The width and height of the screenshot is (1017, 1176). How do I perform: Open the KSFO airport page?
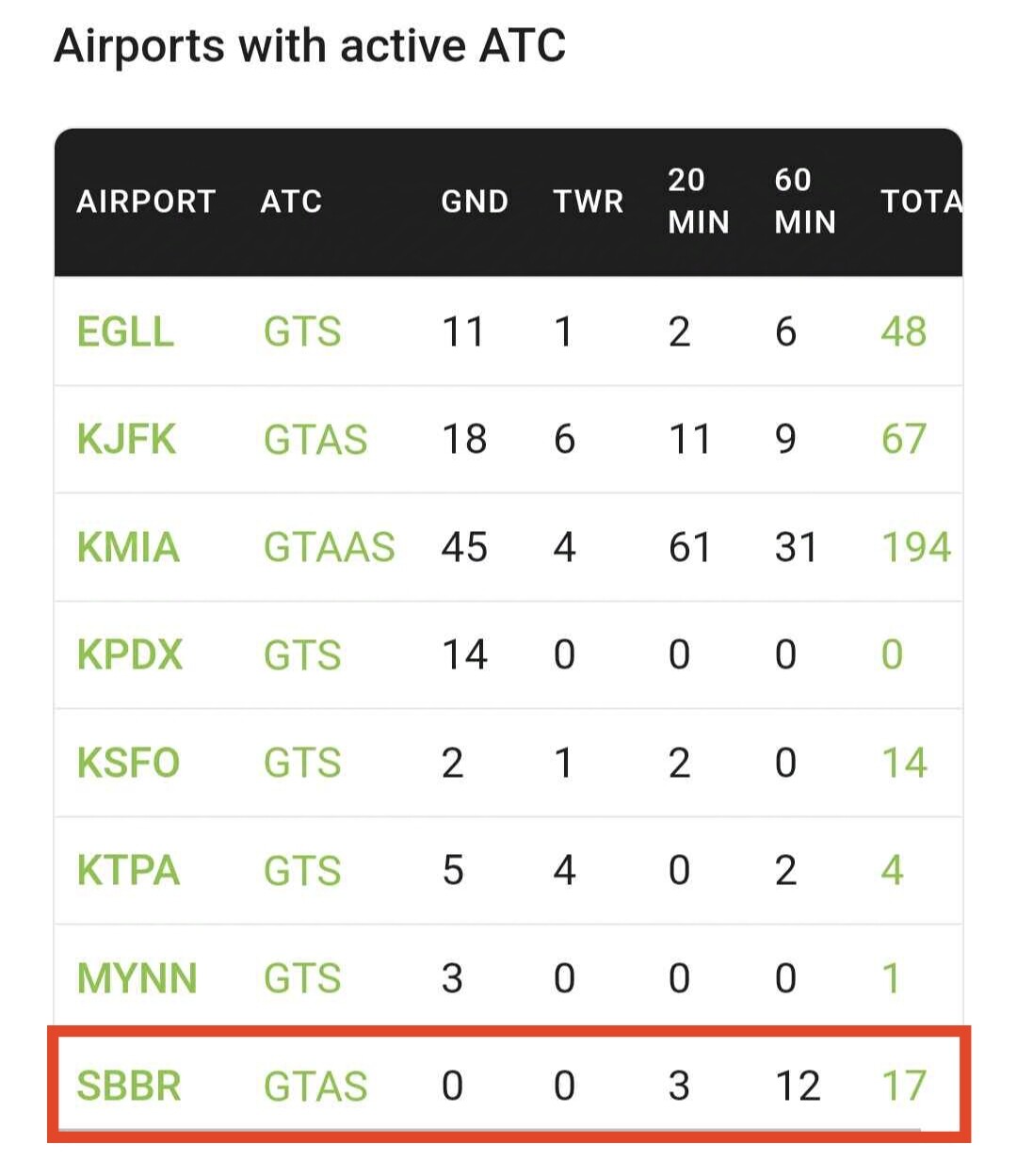pyautogui.click(x=128, y=763)
